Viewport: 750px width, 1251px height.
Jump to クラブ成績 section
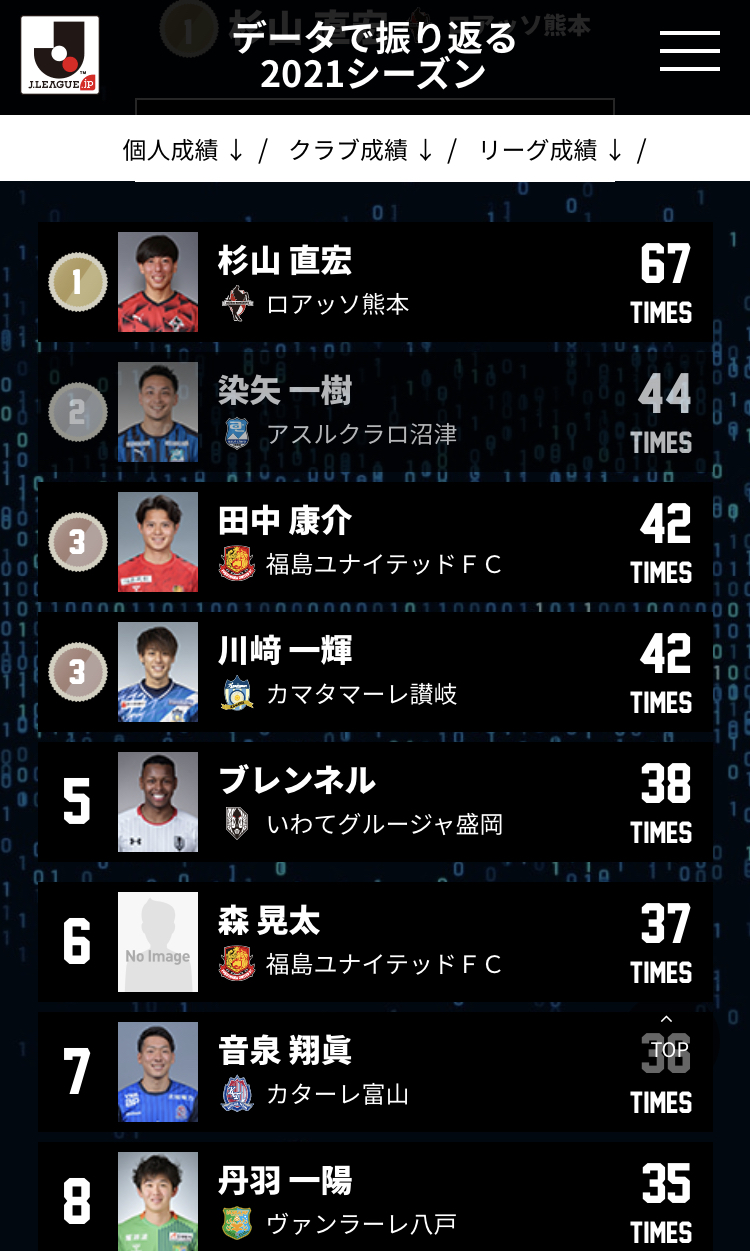coord(361,150)
